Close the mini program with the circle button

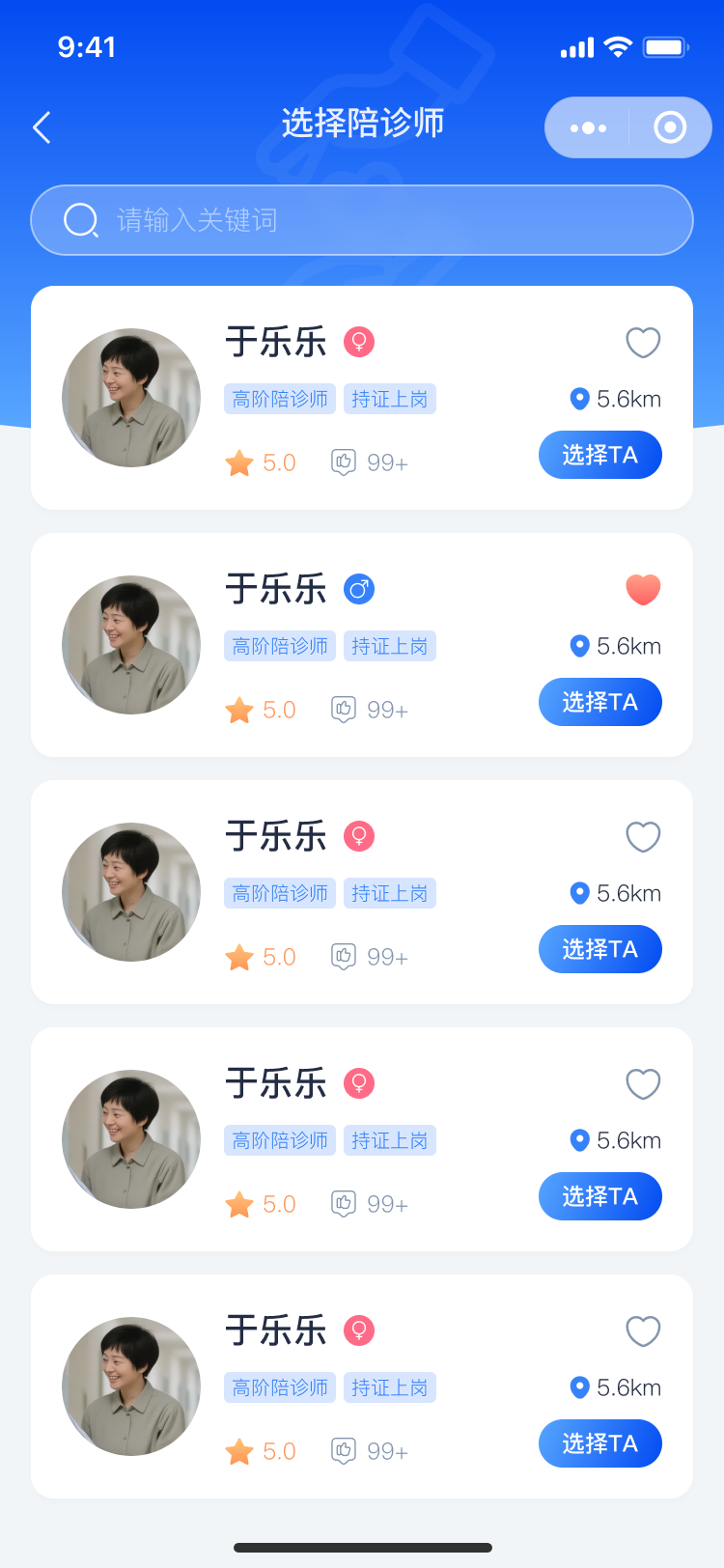tap(669, 127)
